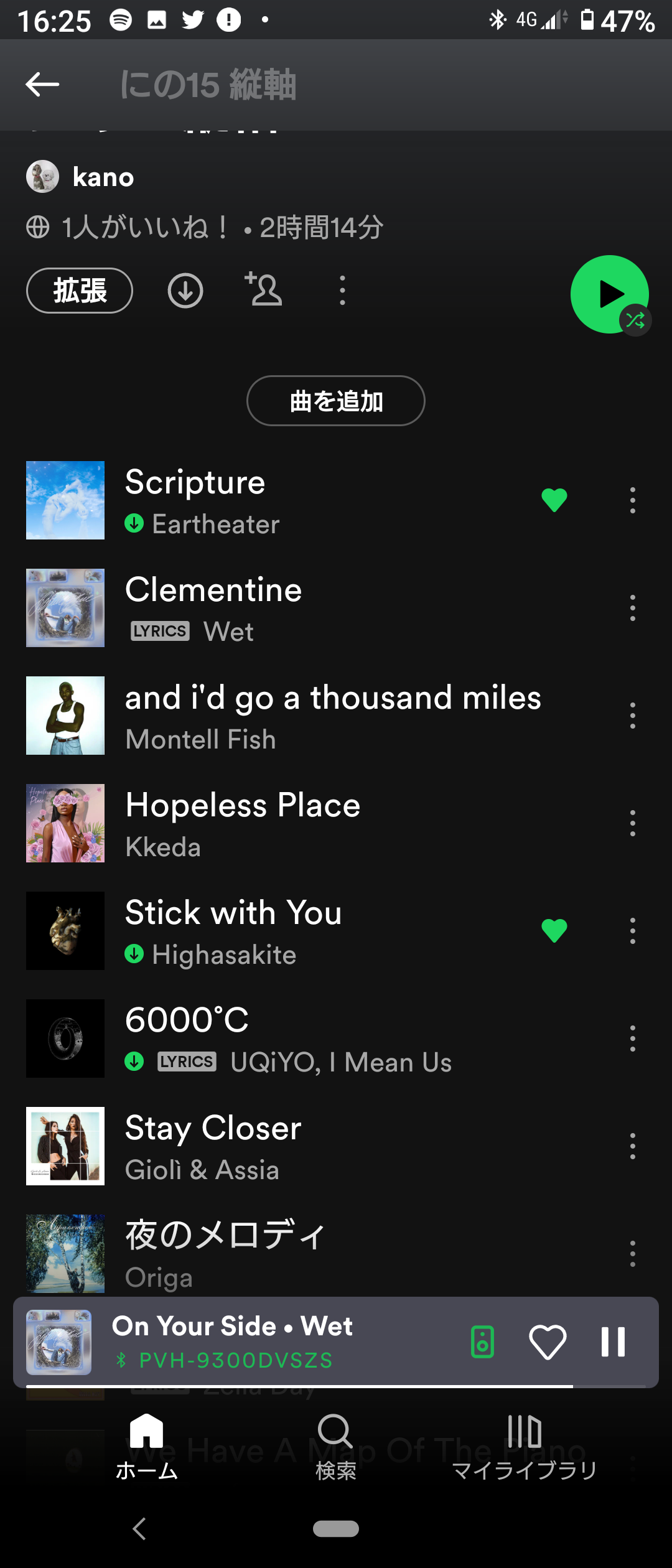The width and height of the screenshot is (672, 1568).
Task: Shuffle play the playlist
Action: click(x=609, y=294)
